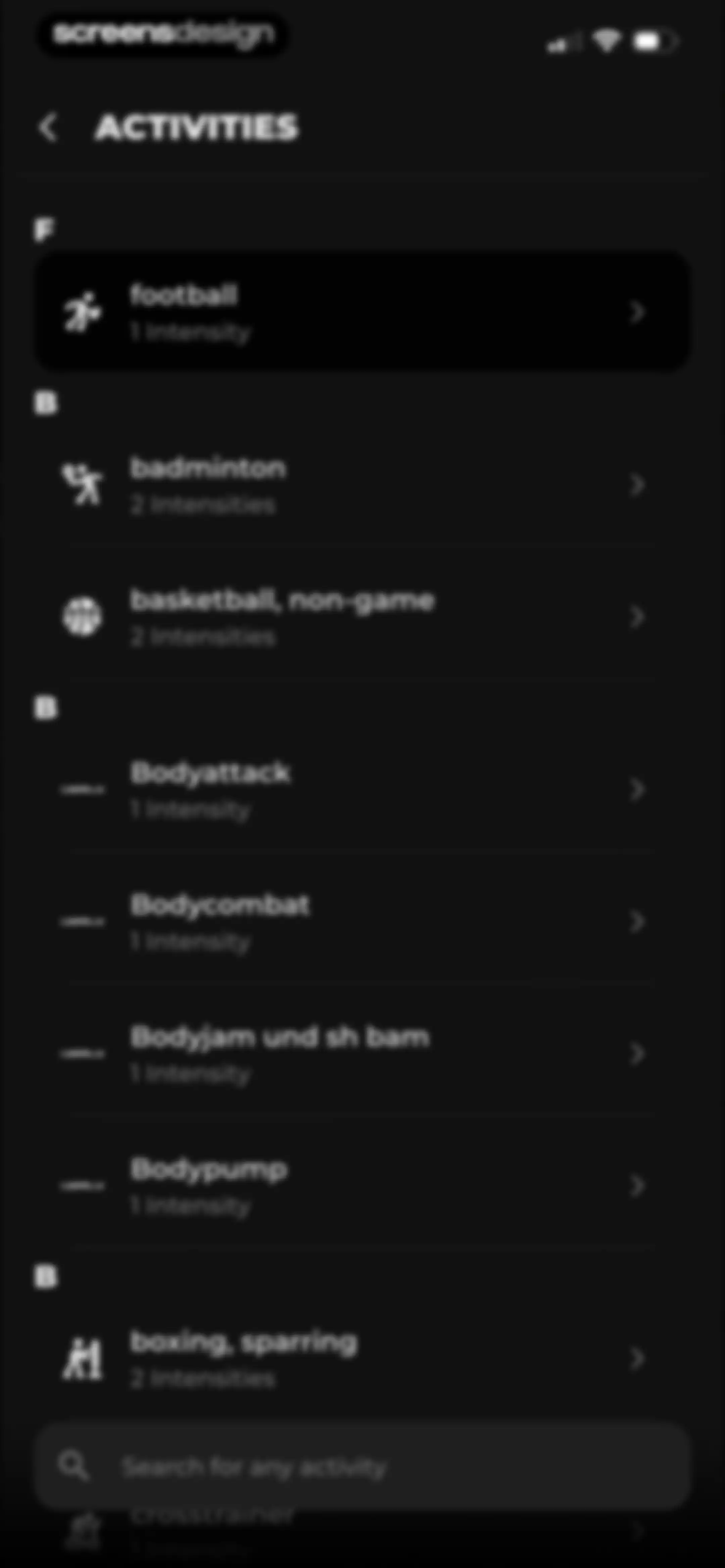The height and width of the screenshot is (1568, 725).
Task: Open the Bodypump activity
Action: point(362,1186)
